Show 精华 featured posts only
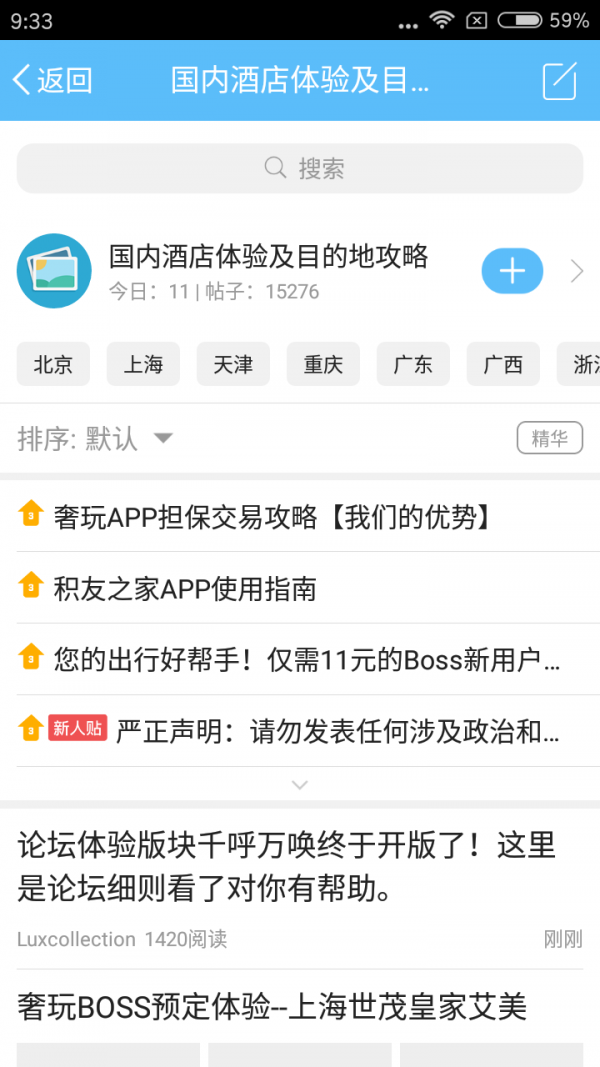The image size is (600, 1067). tap(550, 438)
